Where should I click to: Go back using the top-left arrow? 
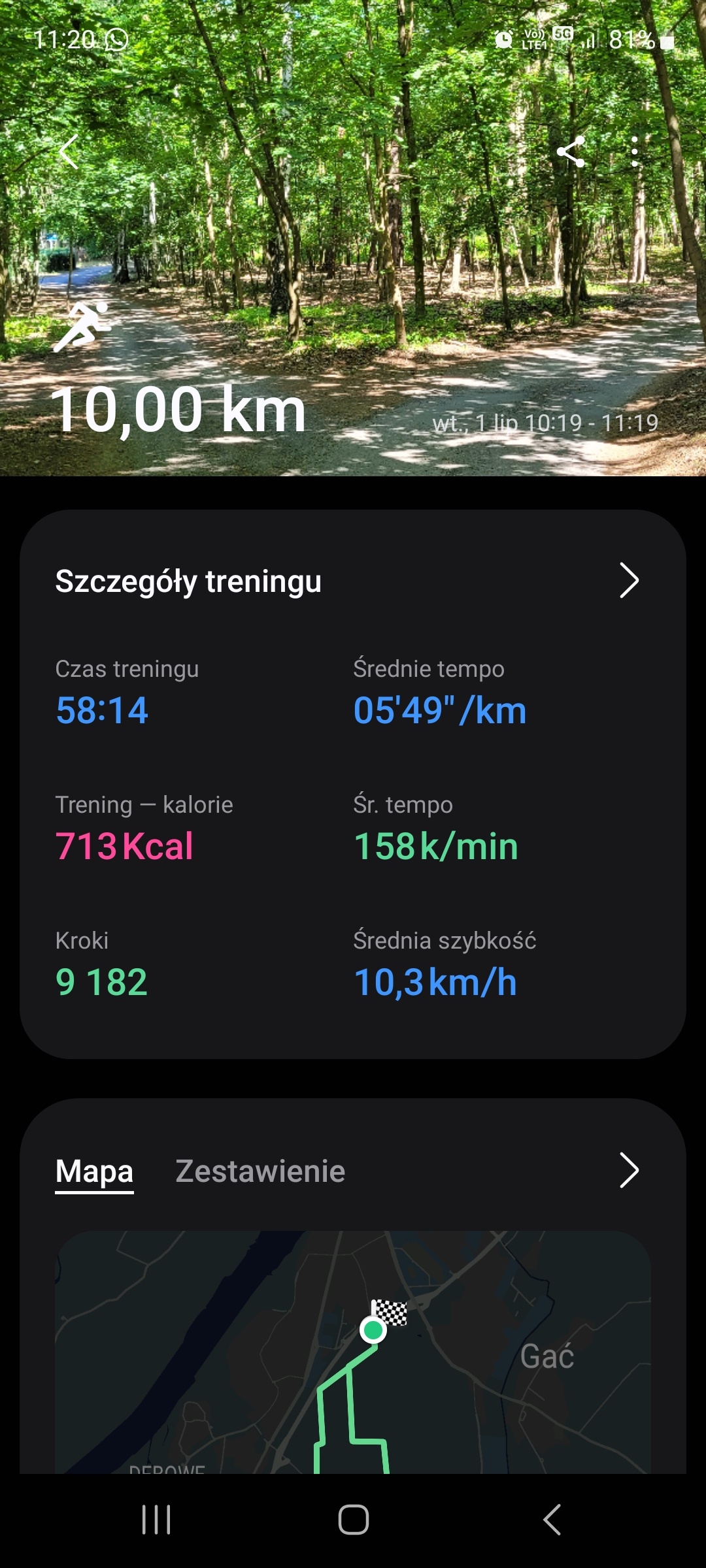[x=69, y=152]
